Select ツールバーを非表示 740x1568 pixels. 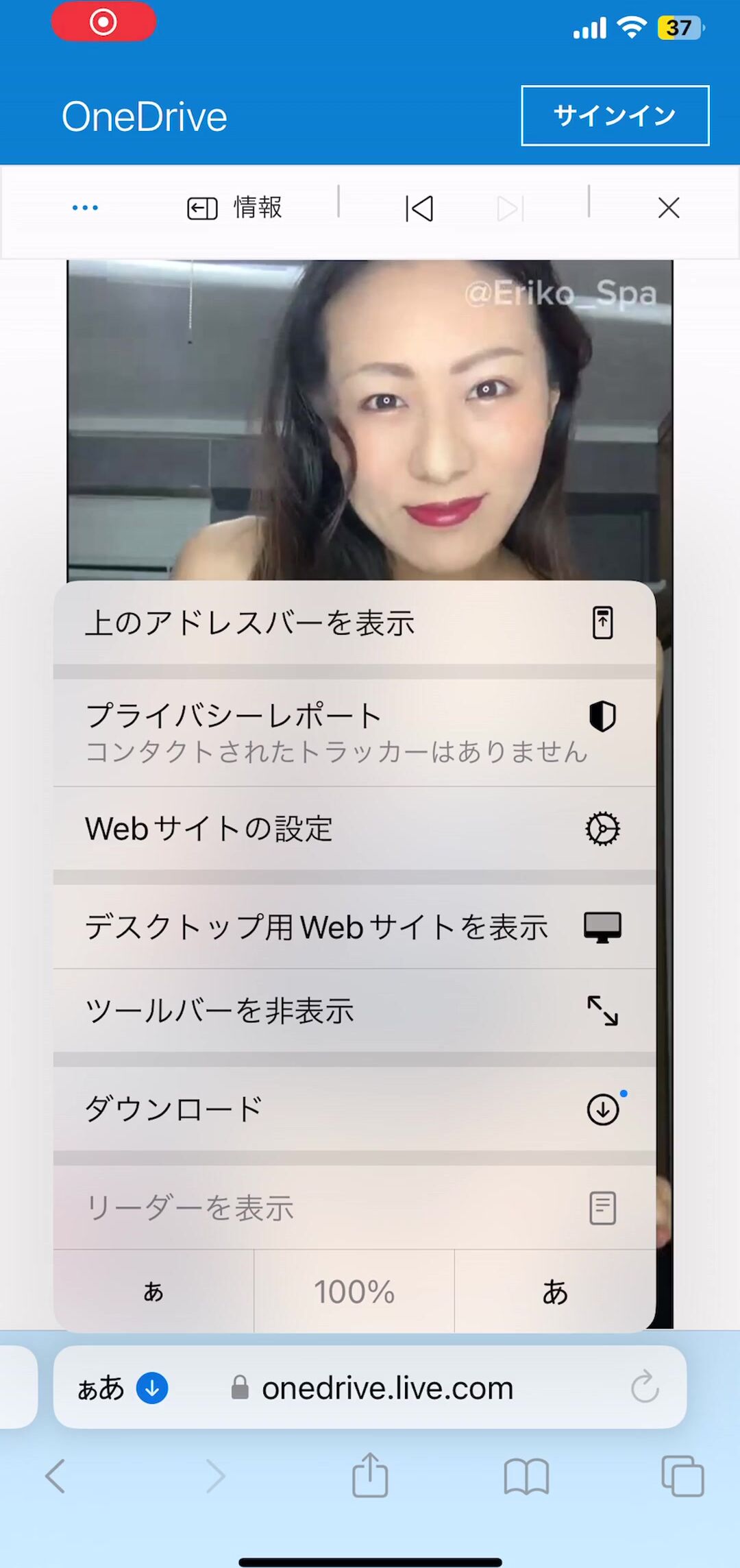354,1011
